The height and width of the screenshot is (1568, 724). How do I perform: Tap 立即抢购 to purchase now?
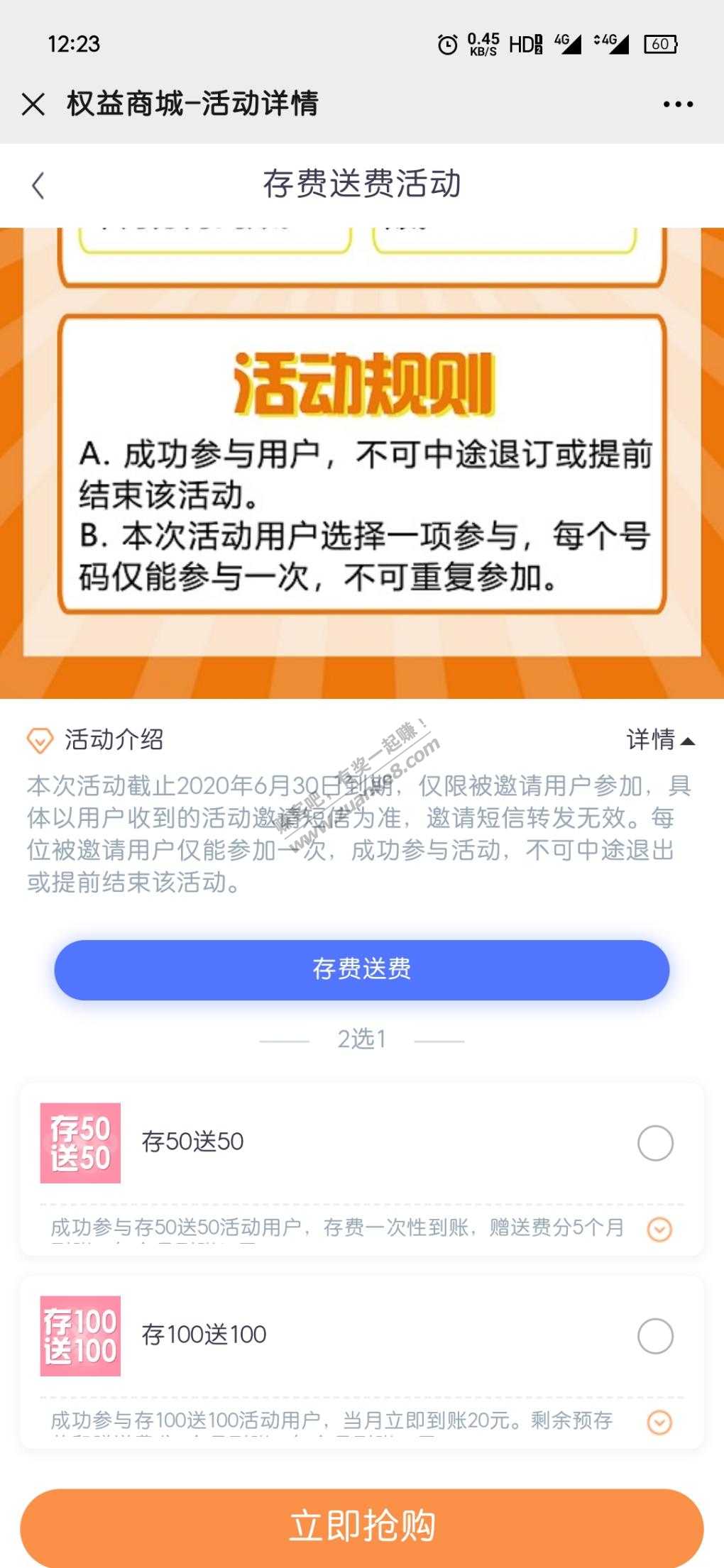click(362, 1525)
